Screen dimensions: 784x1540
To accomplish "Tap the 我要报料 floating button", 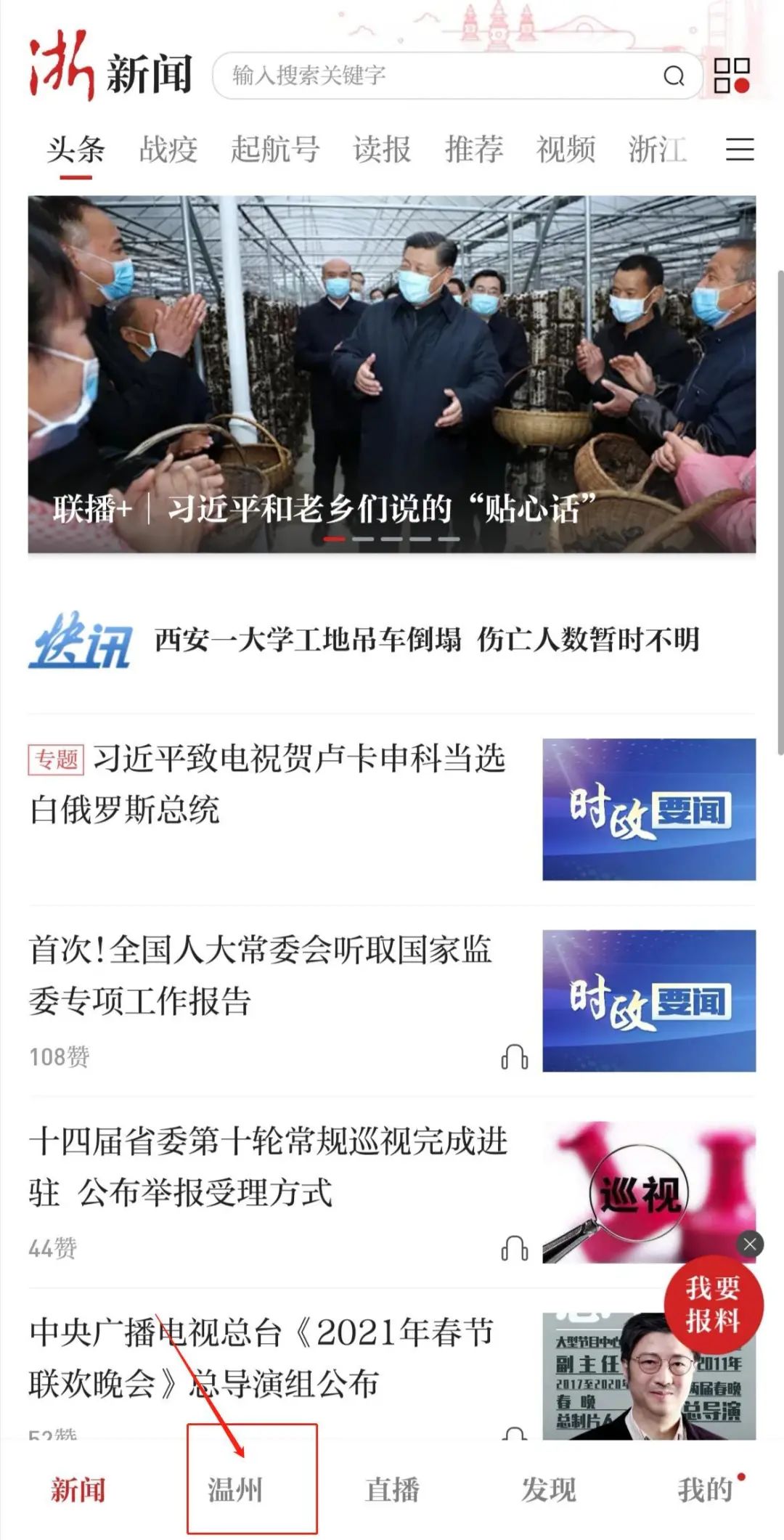I will pos(713,1305).
